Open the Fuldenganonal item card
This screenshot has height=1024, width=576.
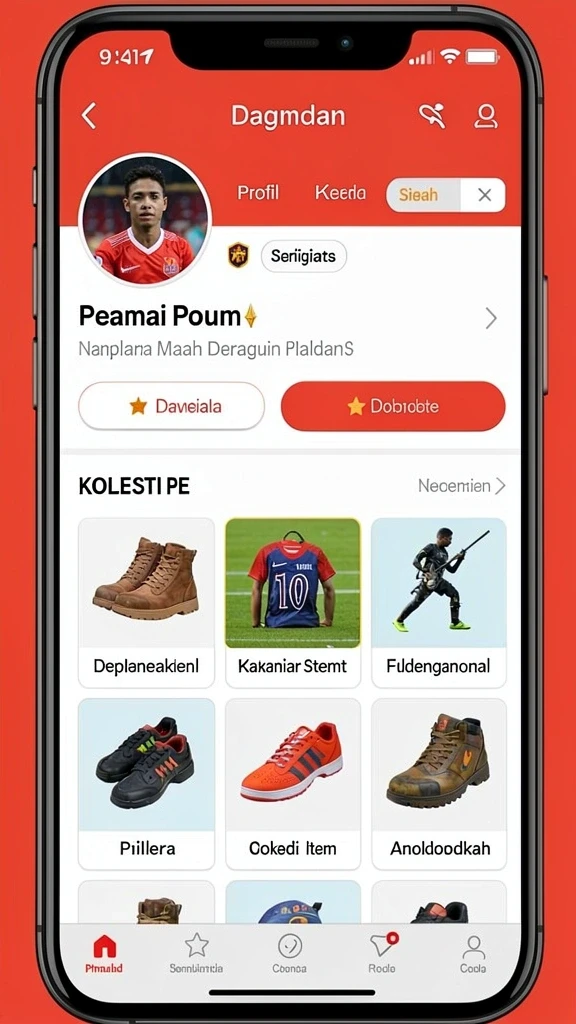pyautogui.click(x=439, y=603)
